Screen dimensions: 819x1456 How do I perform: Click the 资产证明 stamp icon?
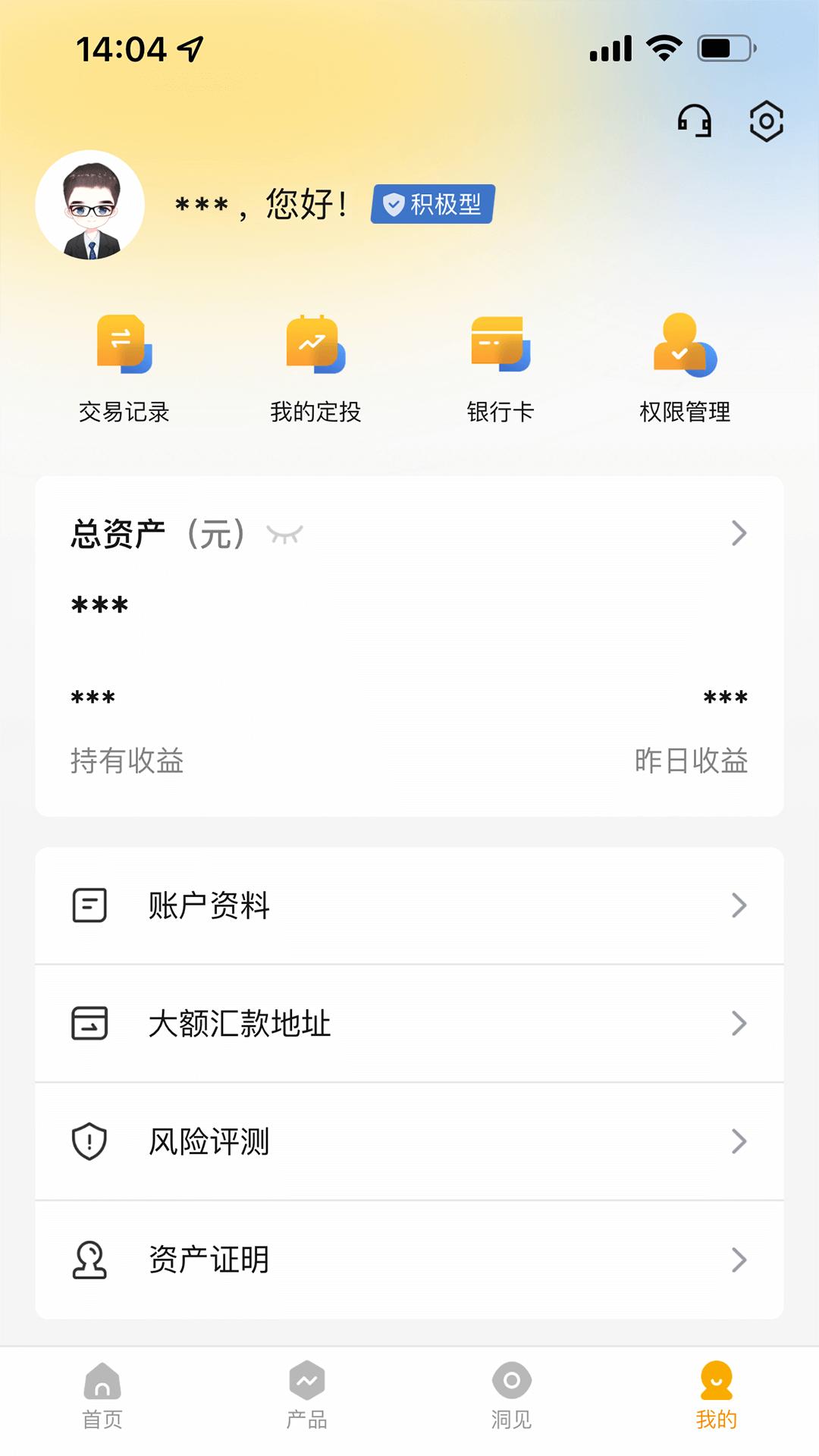88,1259
